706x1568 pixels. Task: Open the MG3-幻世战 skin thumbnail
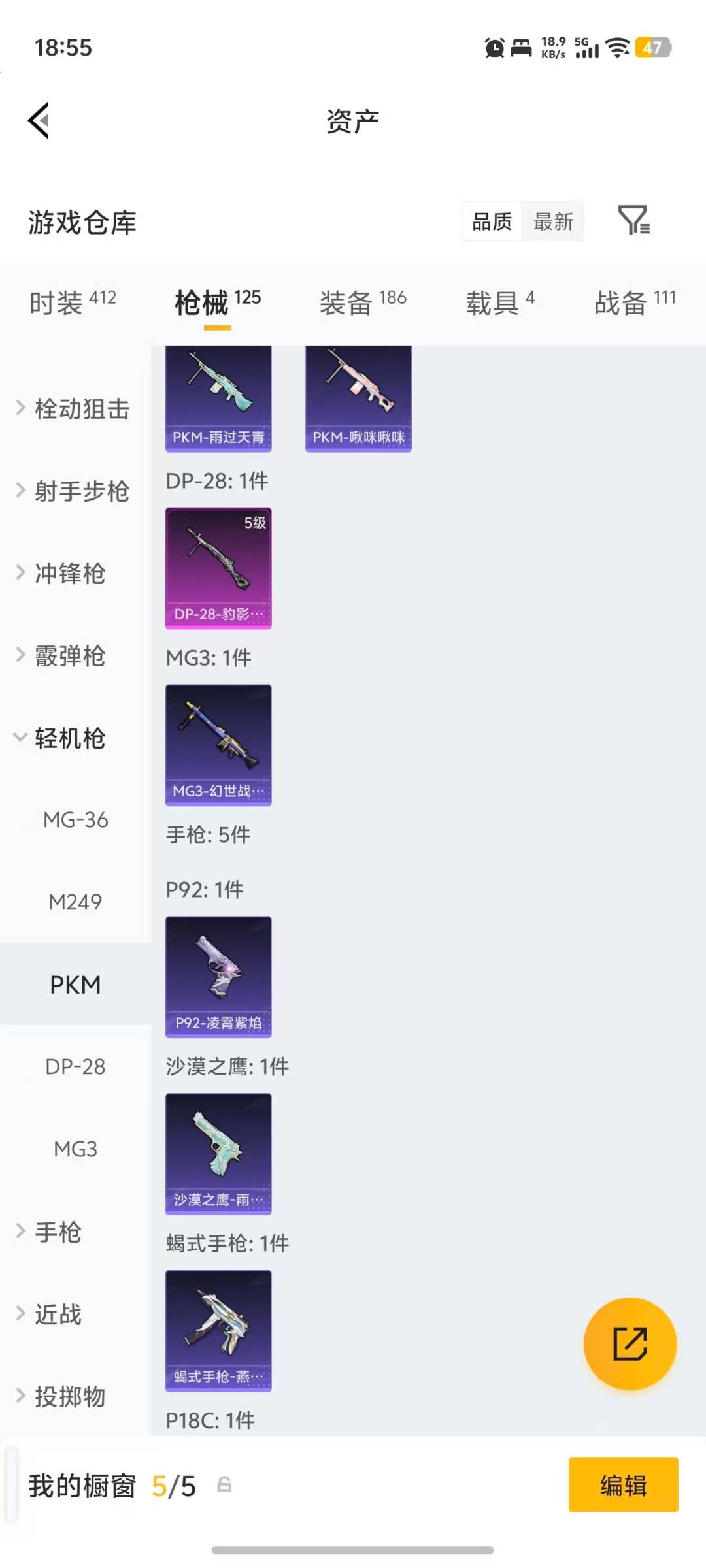pos(218,745)
